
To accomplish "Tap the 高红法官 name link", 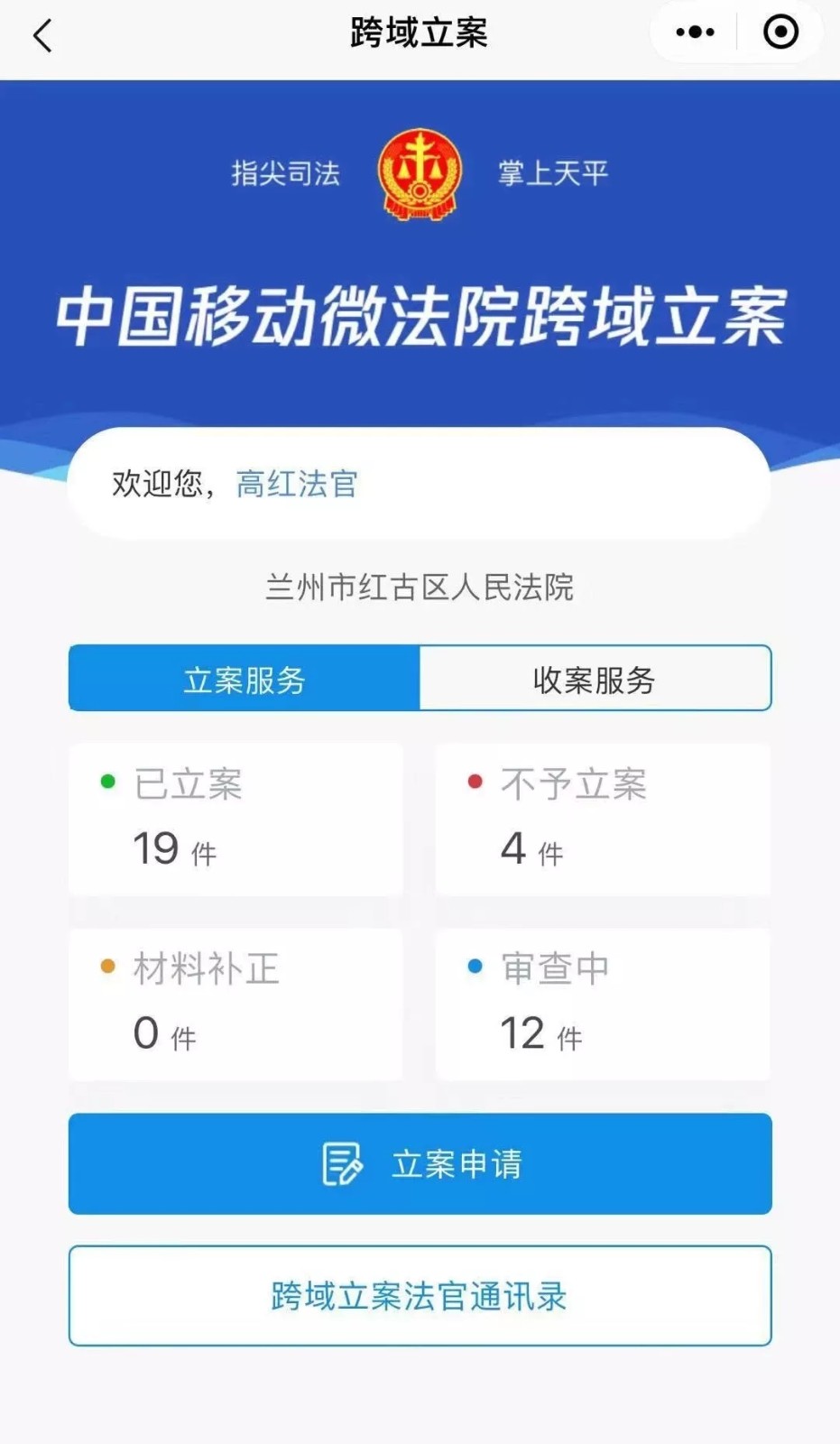I will (297, 485).
